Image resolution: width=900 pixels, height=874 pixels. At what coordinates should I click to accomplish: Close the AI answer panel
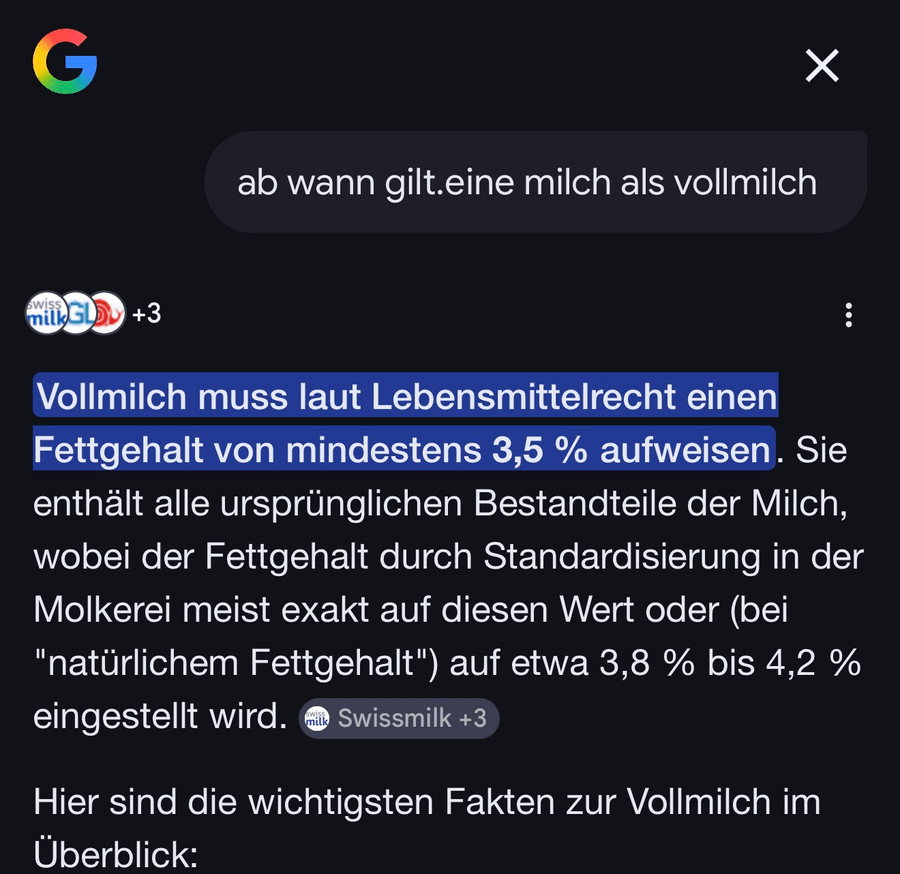[x=822, y=67]
